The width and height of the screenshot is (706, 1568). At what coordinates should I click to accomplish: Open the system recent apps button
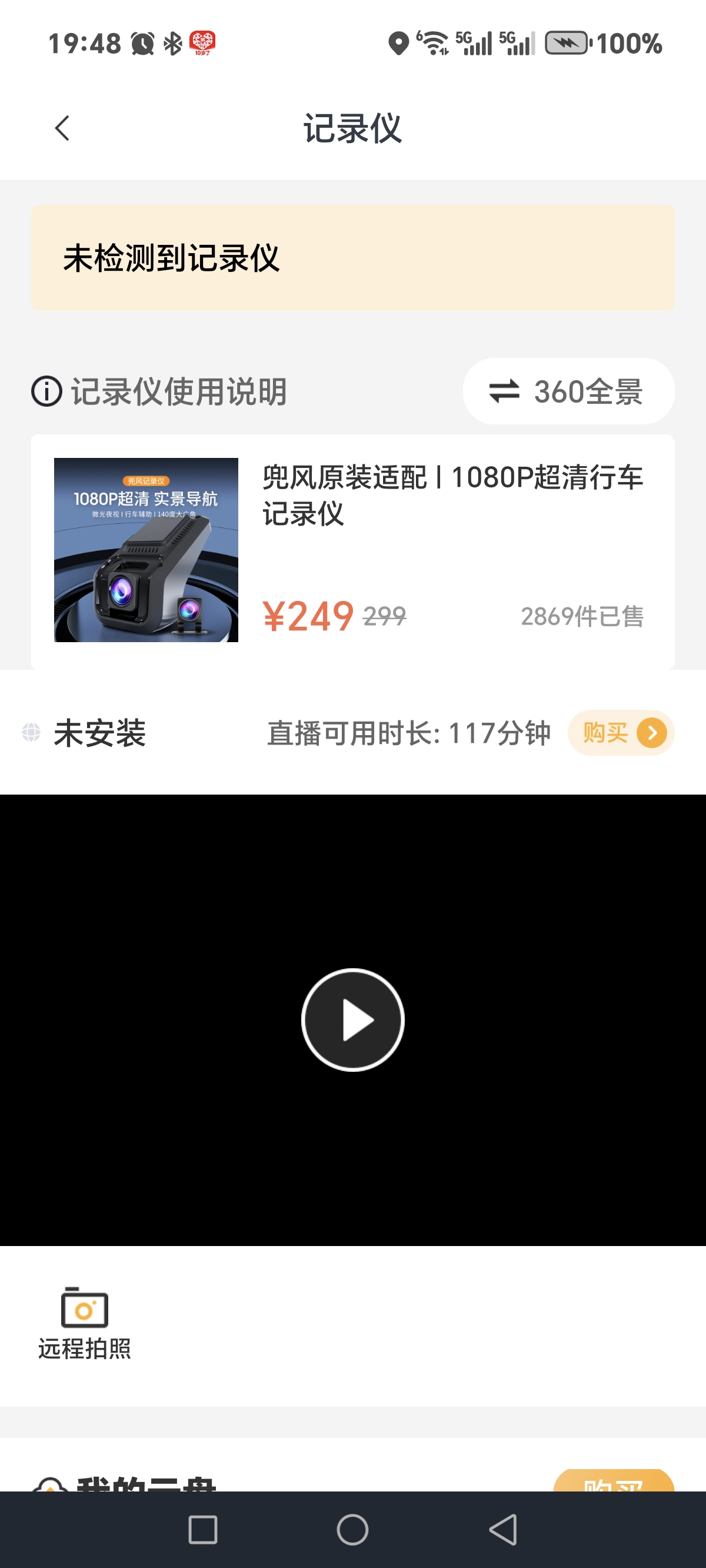[x=202, y=1530]
